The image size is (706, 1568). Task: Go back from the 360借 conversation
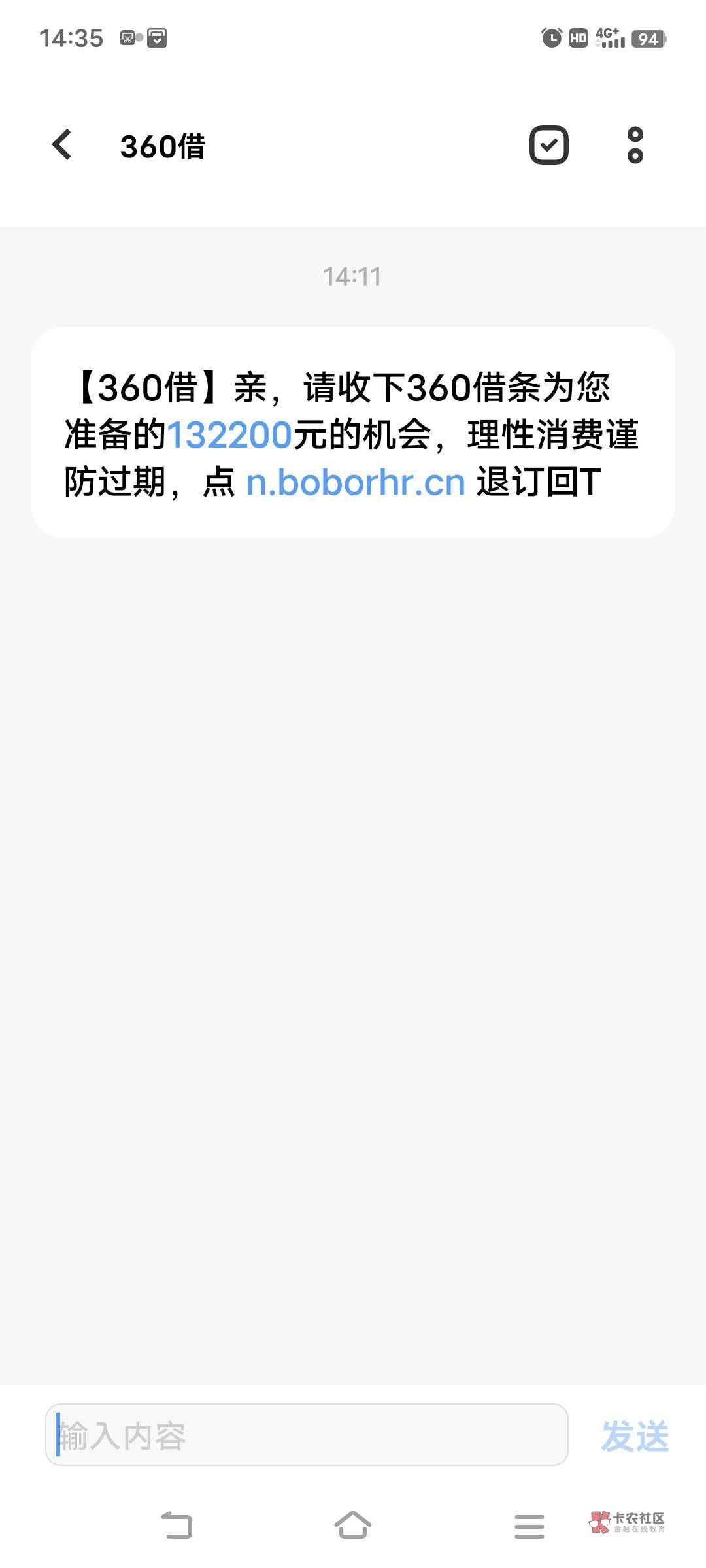coord(62,144)
